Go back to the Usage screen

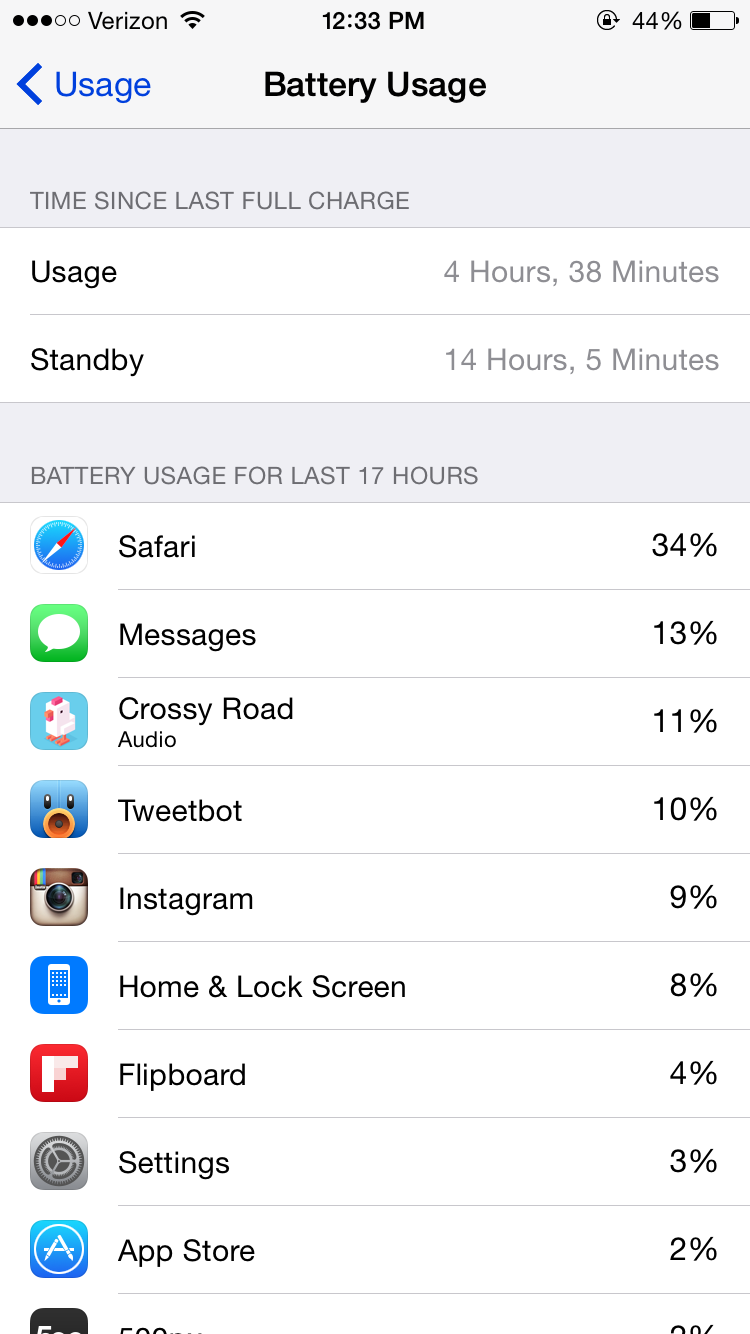tap(84, 85)
